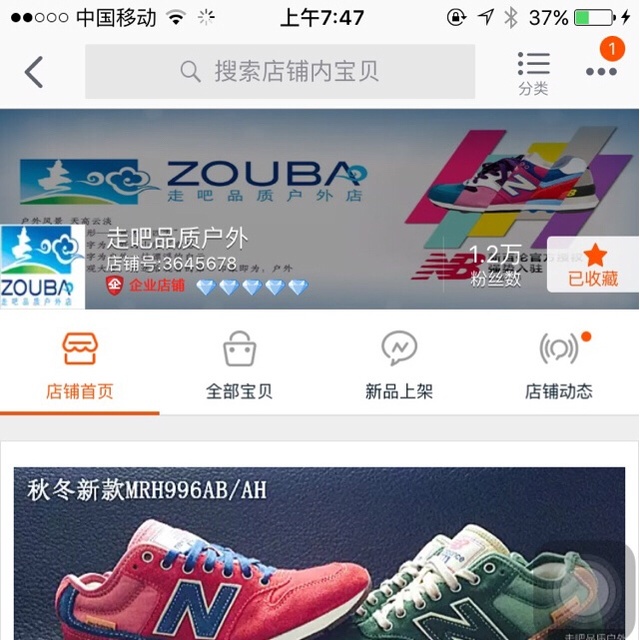Switch to the 全部宝贝 tab
This screenshot has height=640, width=640.
click(239, 366)
